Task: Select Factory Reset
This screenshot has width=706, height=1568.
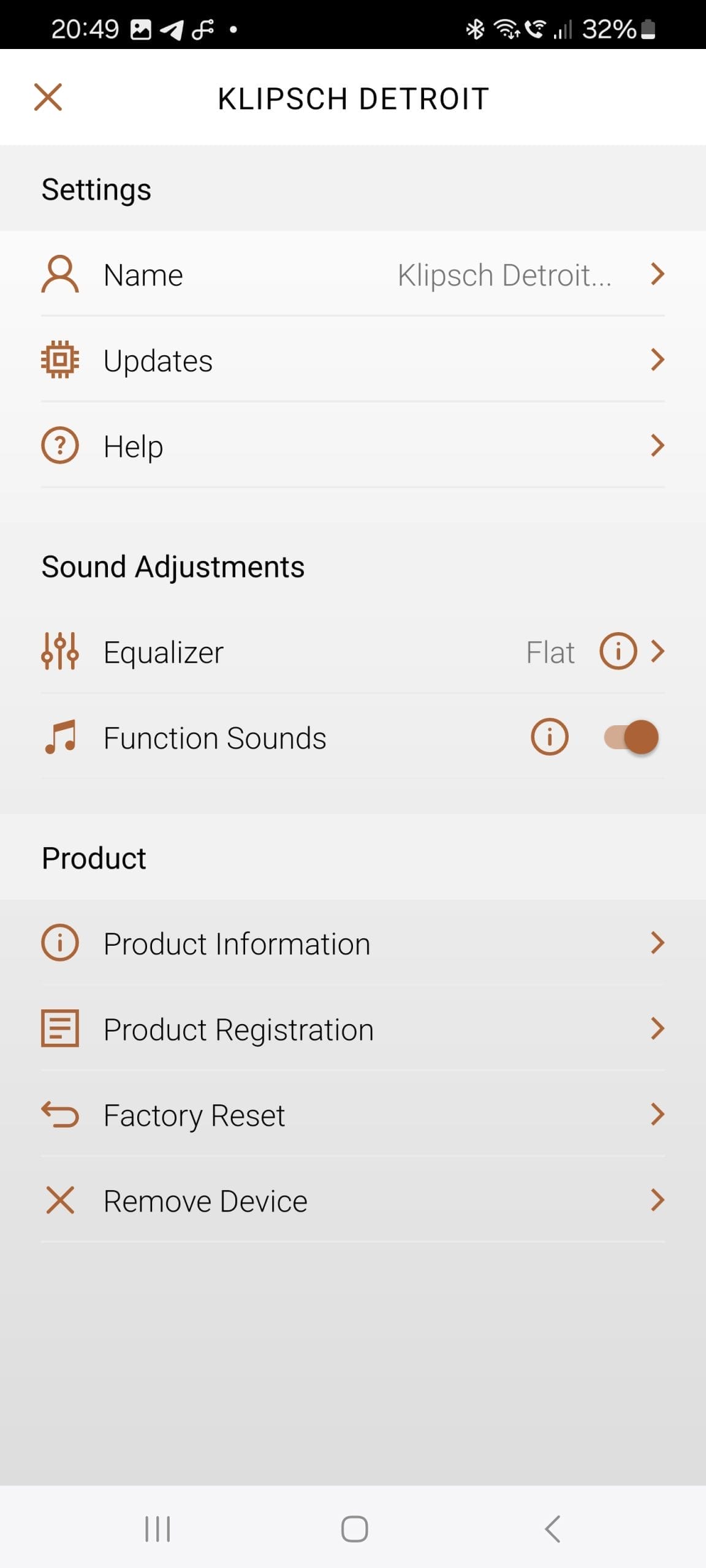Action: tap(353, 1115)
